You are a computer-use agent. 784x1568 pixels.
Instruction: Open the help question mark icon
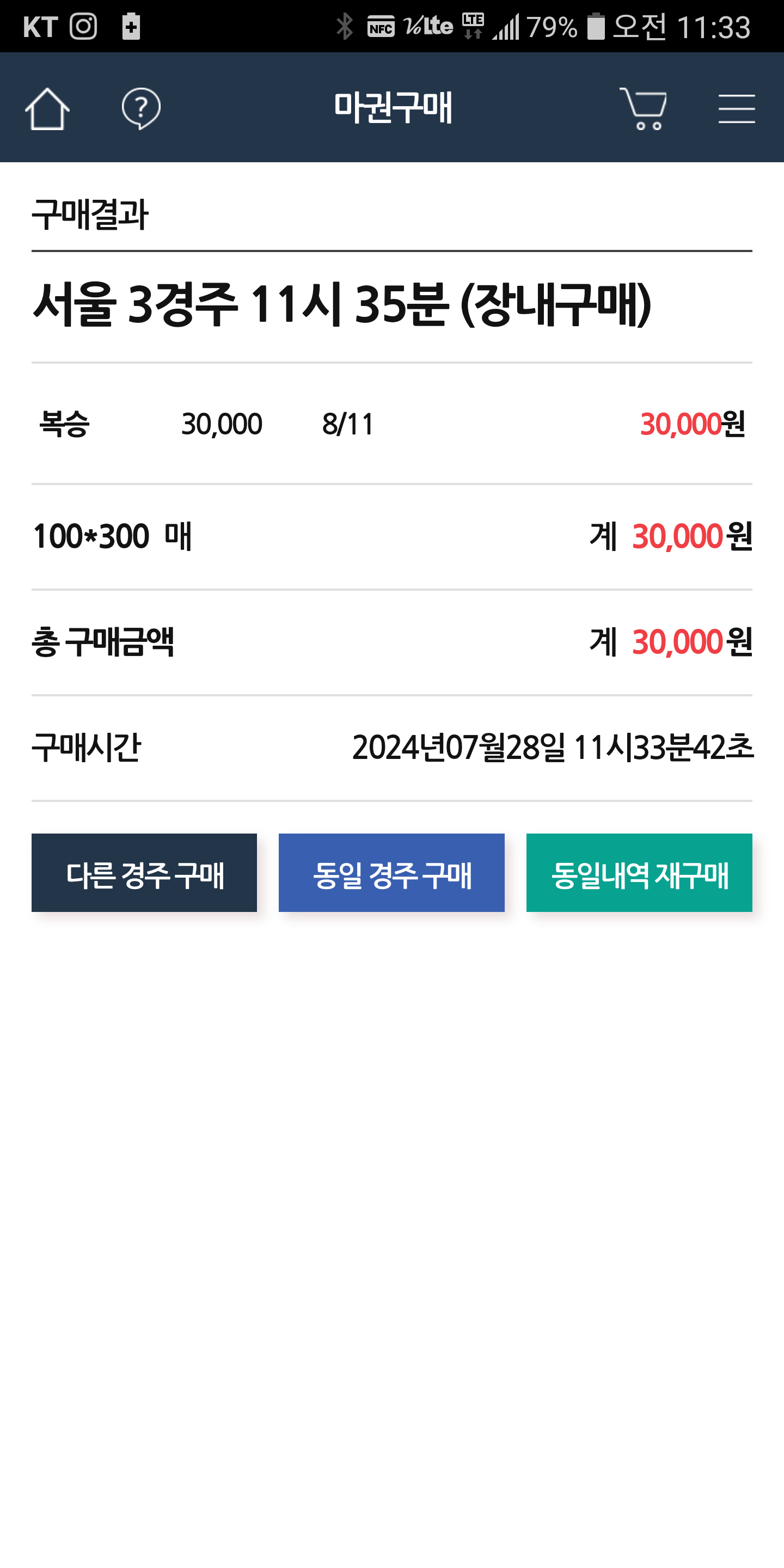pyautogui.click(x=140, y=109)
